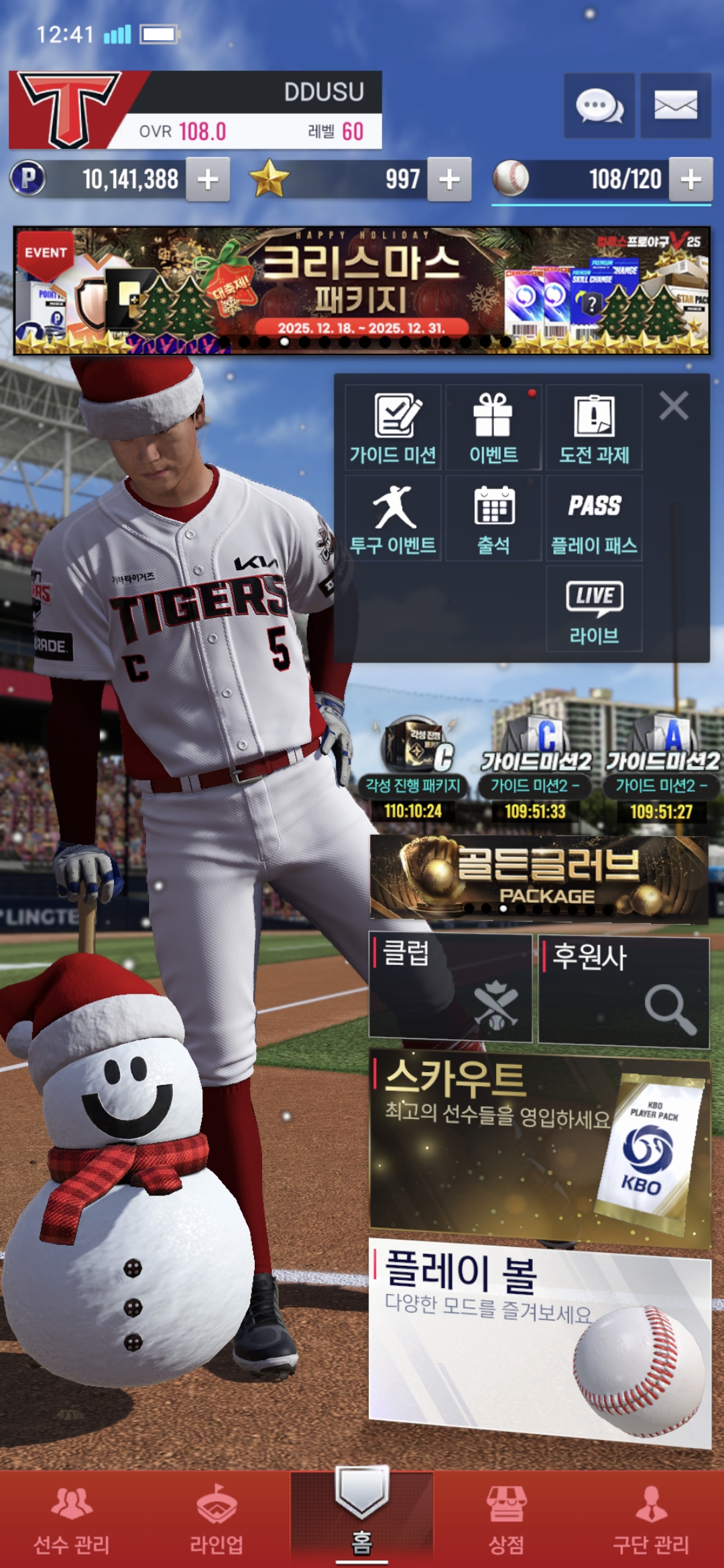This screenshot has height=1568, width=724.
Task: Check 출석 attendance calendar
Action: (493, 518)
